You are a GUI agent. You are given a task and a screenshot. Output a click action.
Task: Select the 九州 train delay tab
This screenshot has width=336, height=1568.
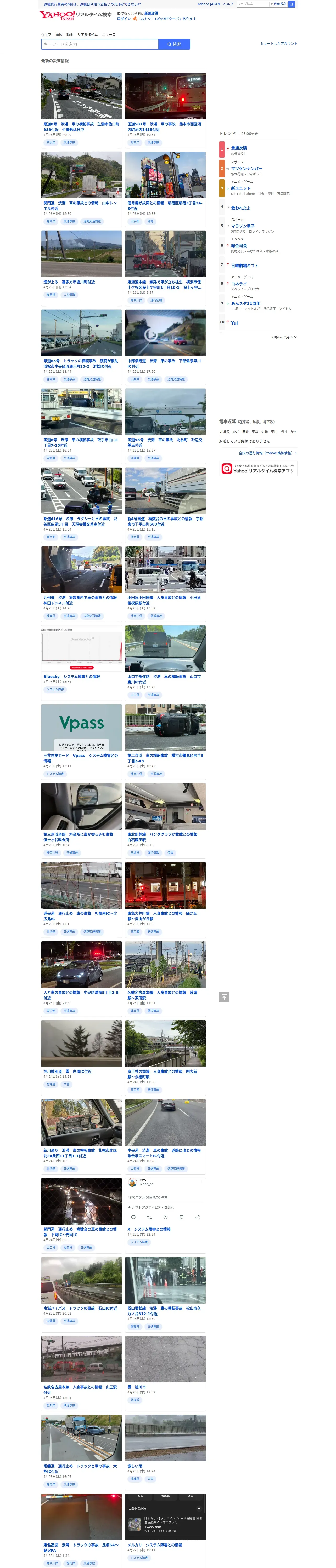pyautogui.click(x=293, y=431)
